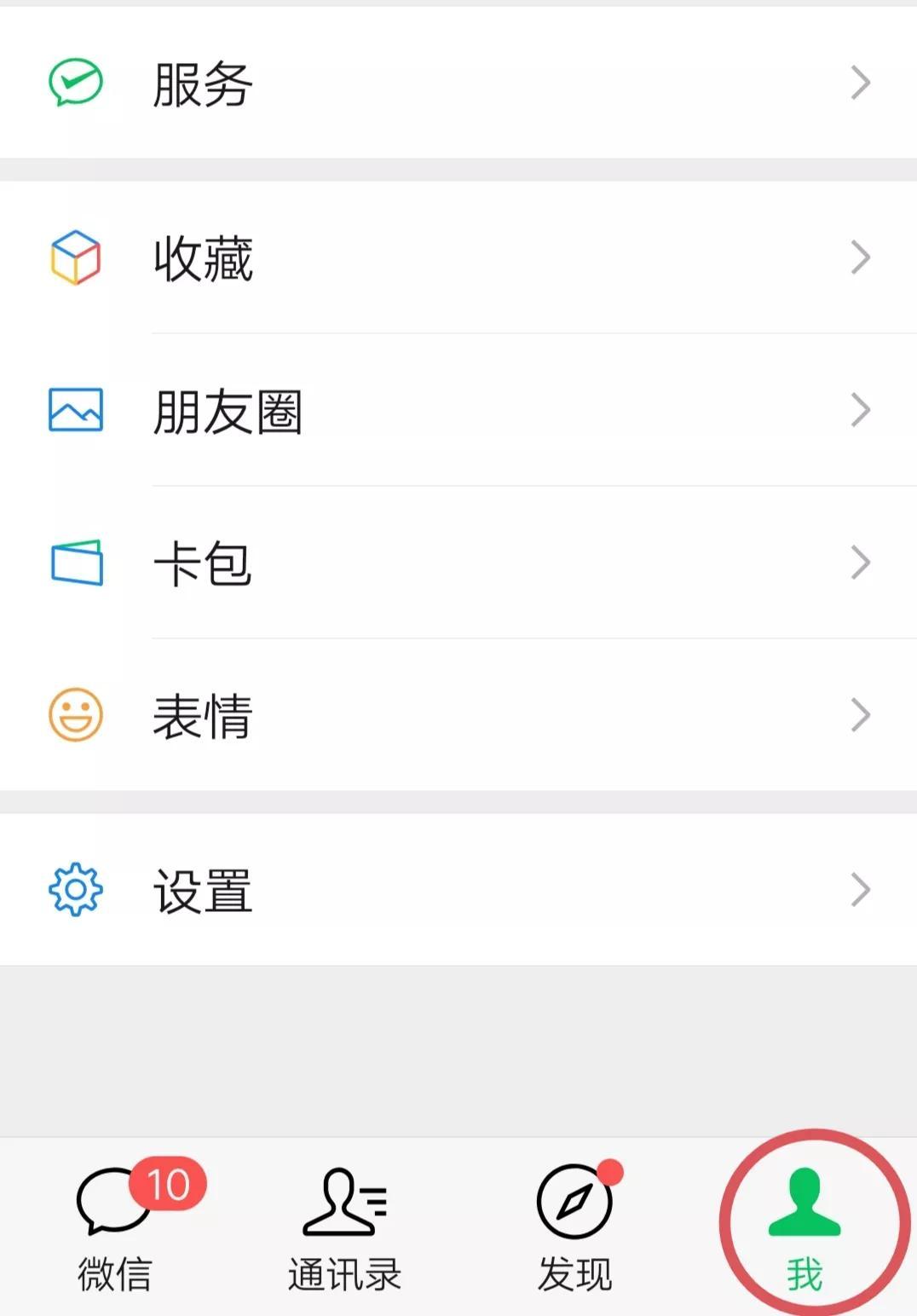
Task: Tap the red dot on Discover
Action: click(611, 1172)
